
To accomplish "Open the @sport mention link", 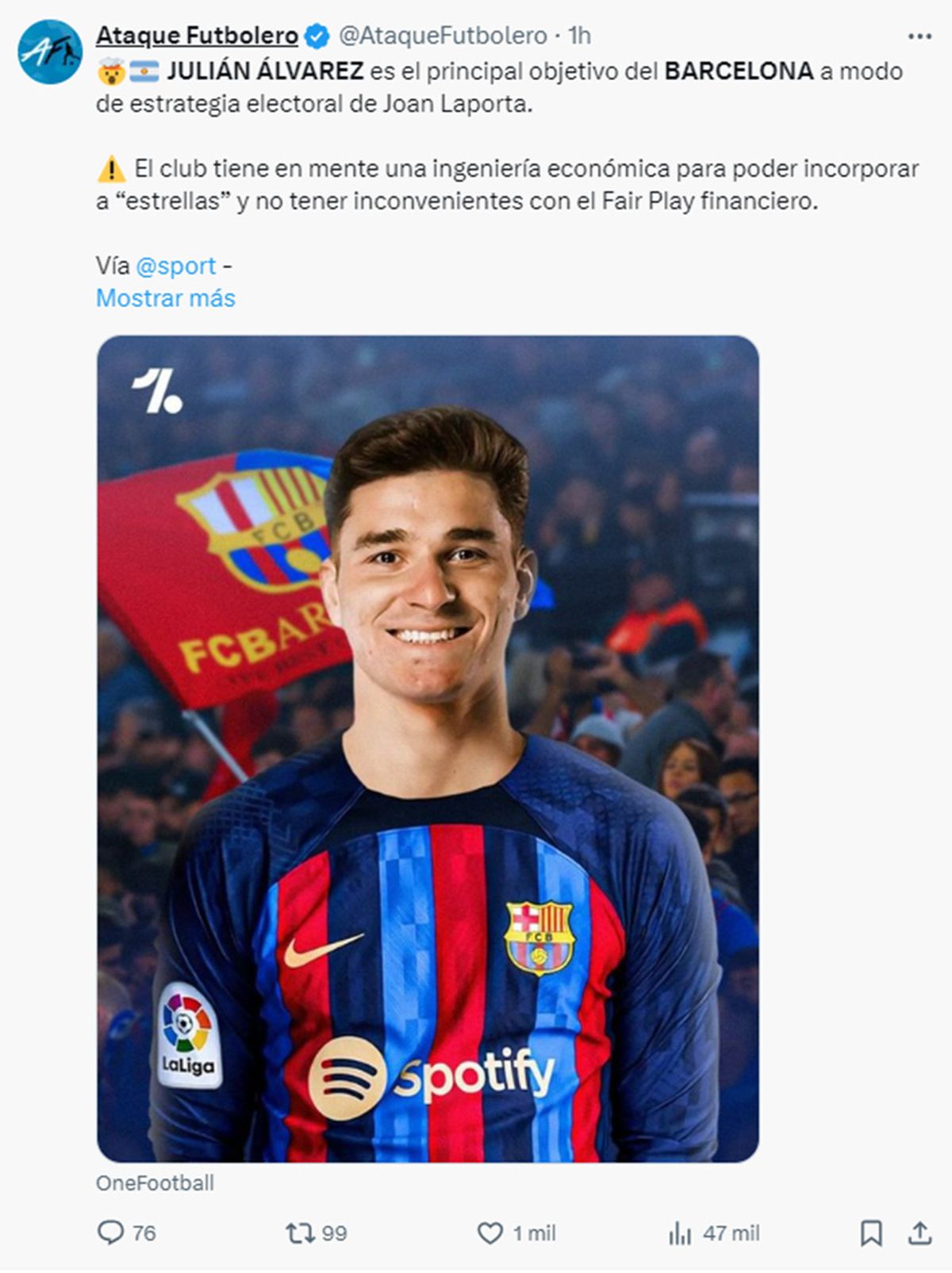I will (x=175, y=266).
